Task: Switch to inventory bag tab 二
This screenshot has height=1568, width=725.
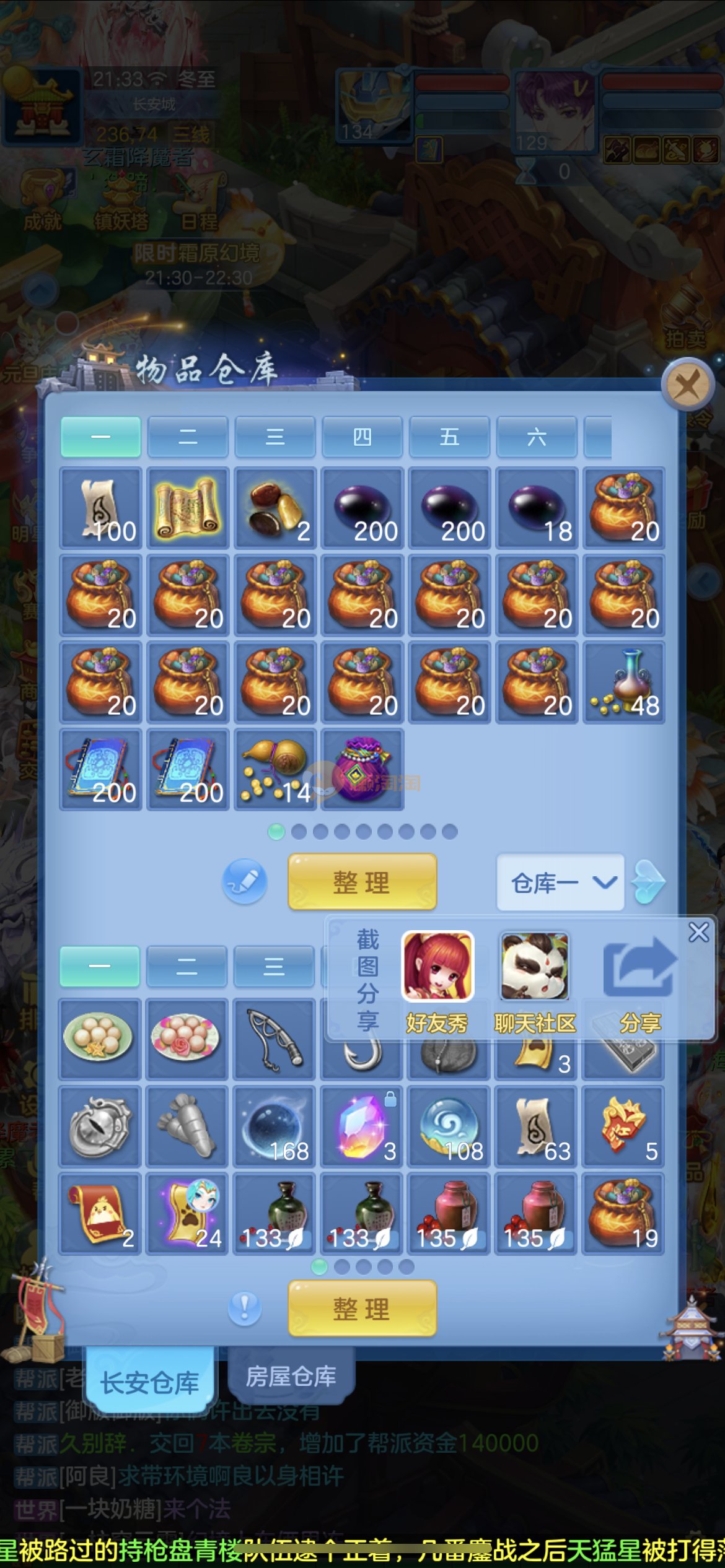Action: pyautogui.click(x=187, y=966)
